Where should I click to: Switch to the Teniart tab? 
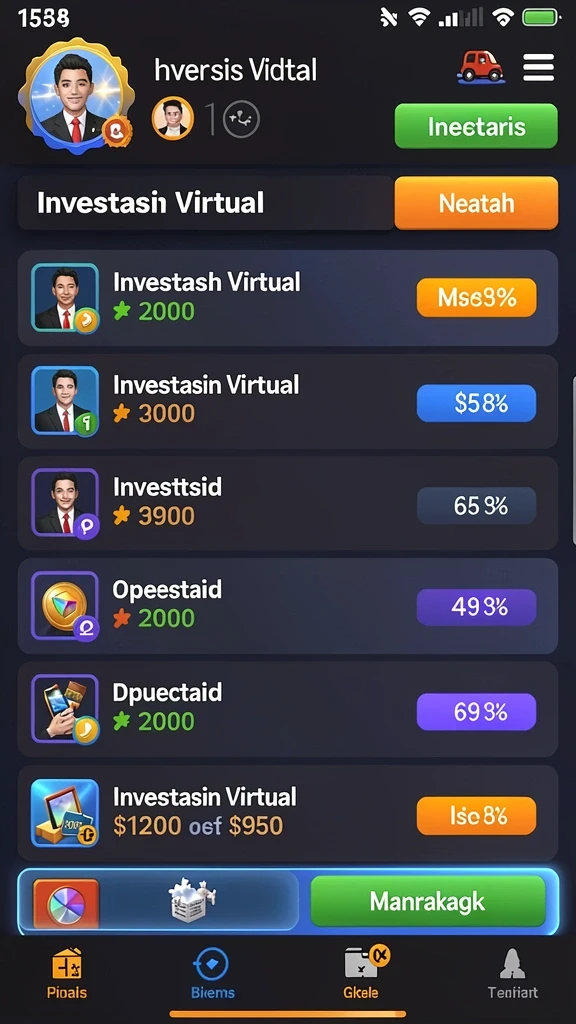513,973
